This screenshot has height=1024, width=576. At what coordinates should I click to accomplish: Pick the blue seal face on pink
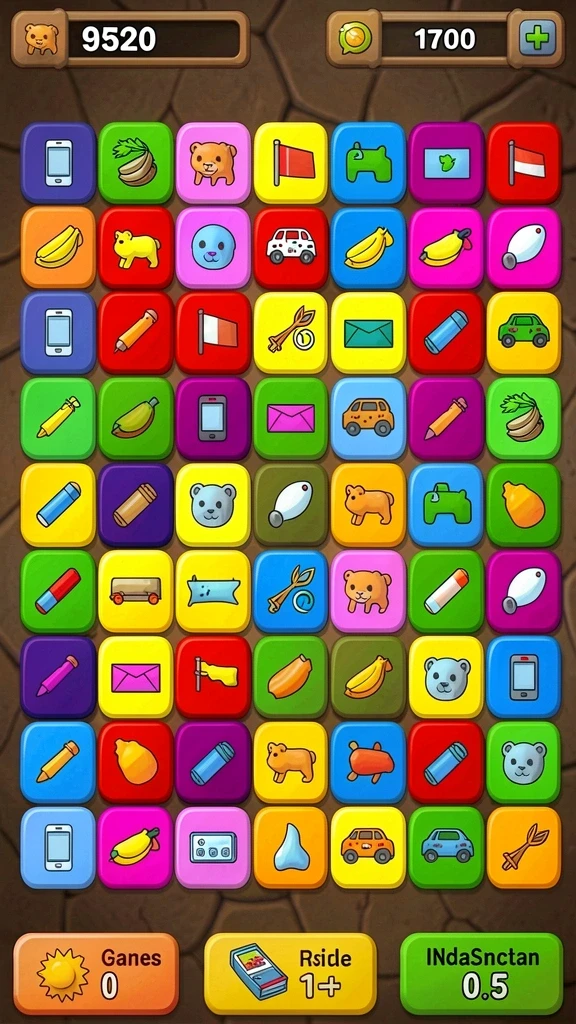pos(213,248)
